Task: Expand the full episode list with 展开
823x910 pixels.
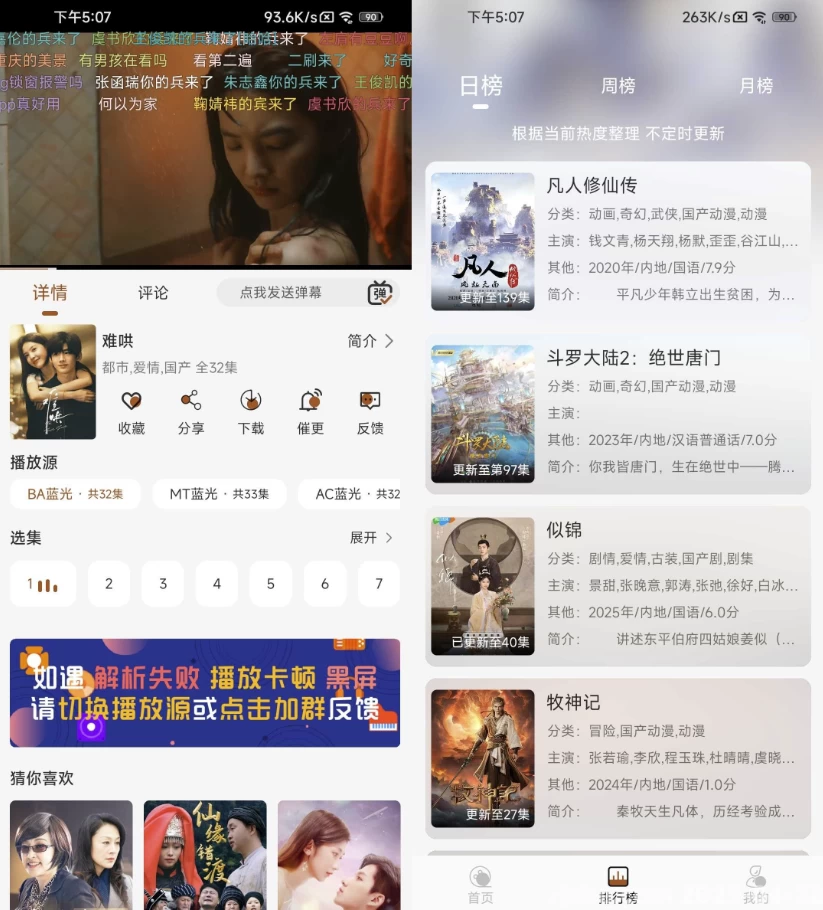Action: click(x=371, y=538)
